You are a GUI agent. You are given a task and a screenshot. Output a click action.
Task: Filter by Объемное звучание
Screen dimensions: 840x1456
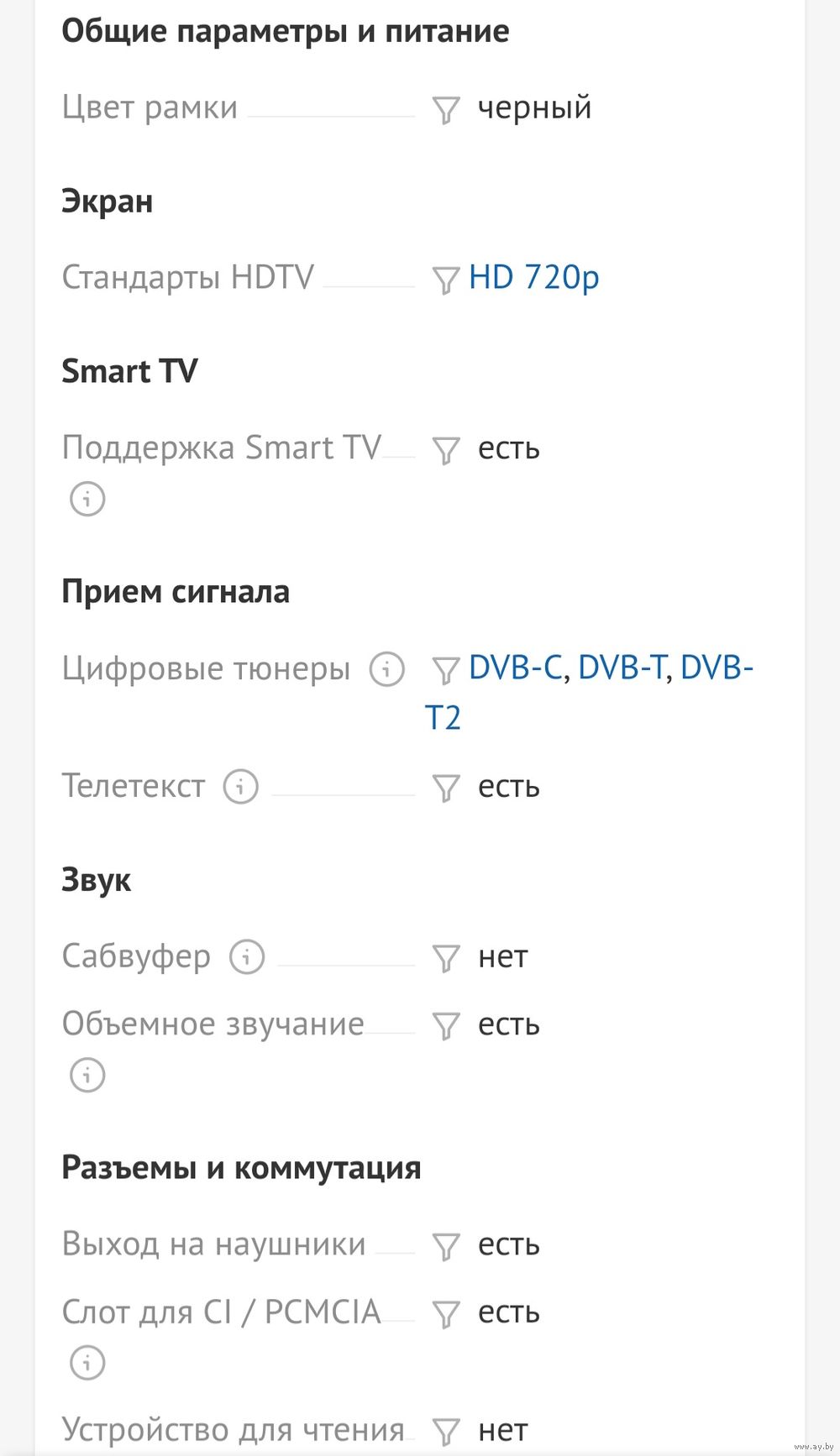click(x=445, y=1026)
